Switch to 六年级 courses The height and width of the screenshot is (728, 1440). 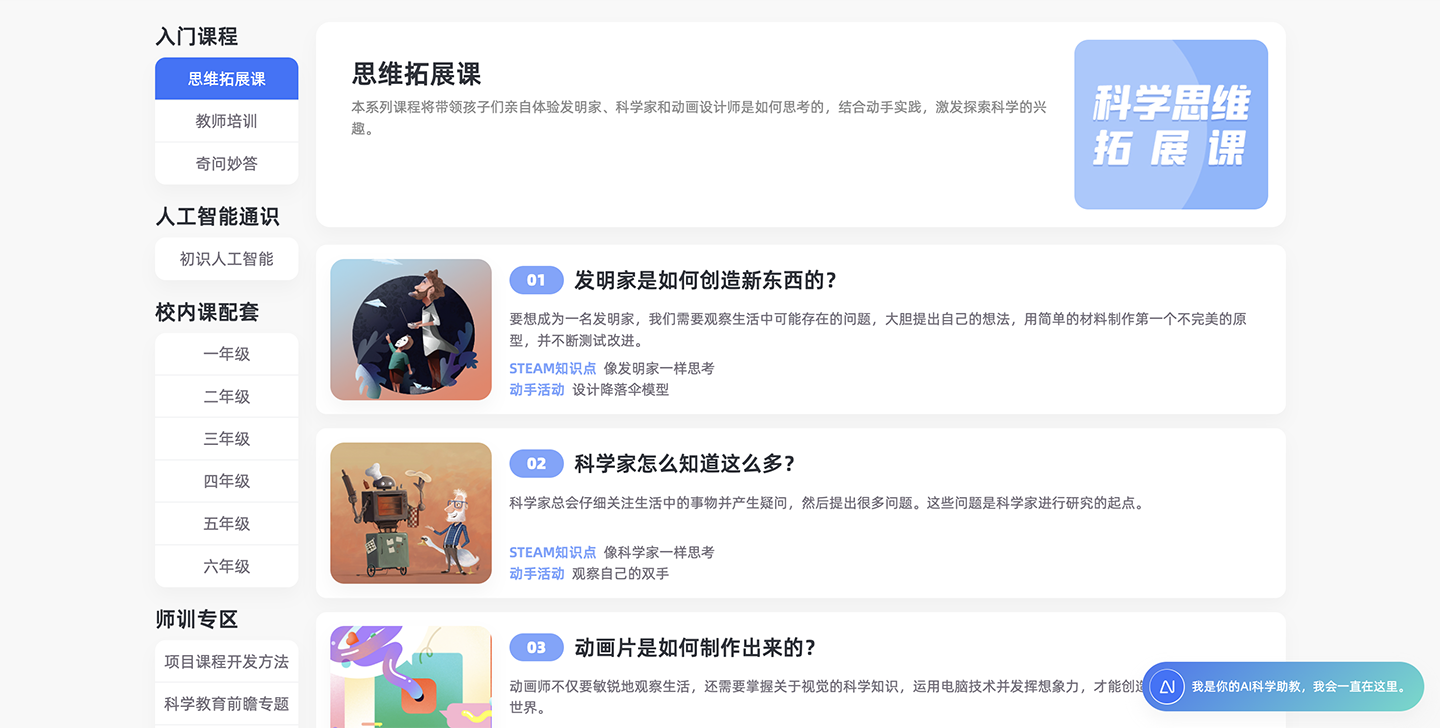tap(226, 566)
